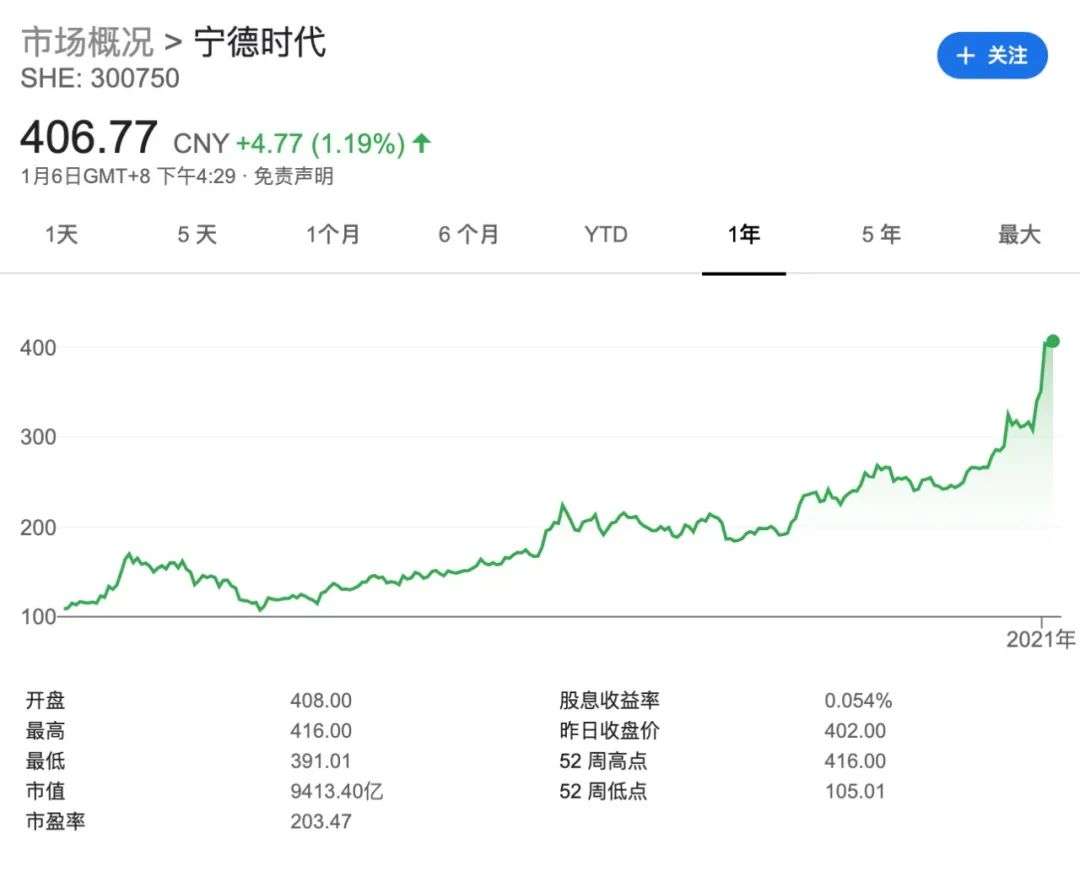Select the 5 天 chart range
1080x872 pixels.
pyautogui.click(x=197, y=235)
